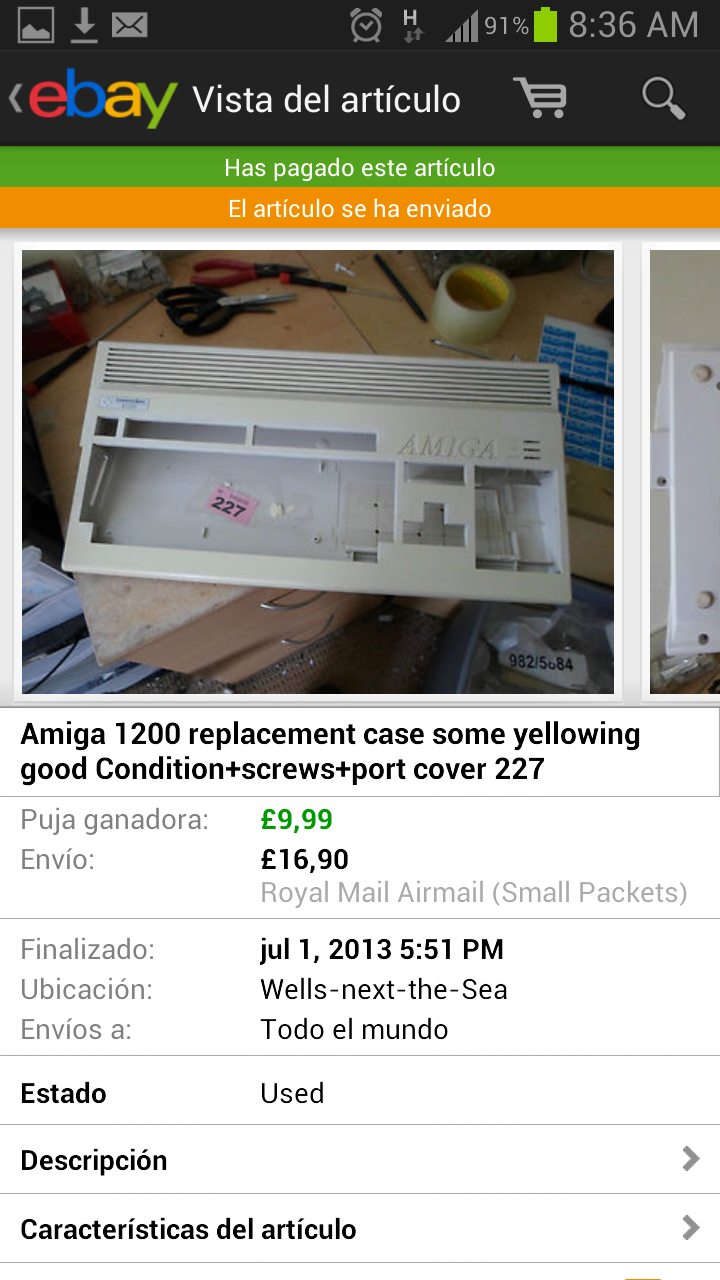720x1280 pixels.
Task: Open the search magnifier
Action: pyautogui.click(x=662, y=98)
